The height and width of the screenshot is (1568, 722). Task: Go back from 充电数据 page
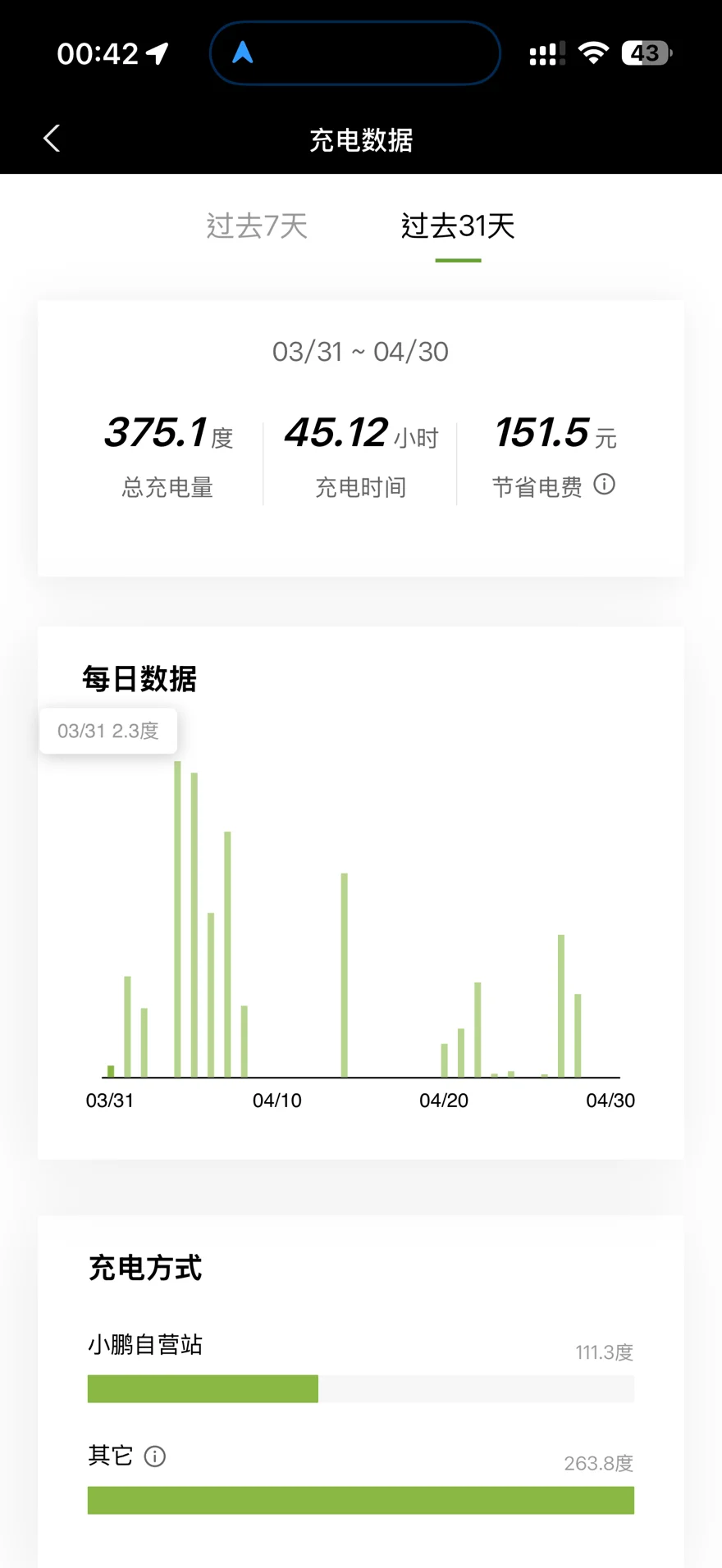pyautogui.click(x=52, y=139)
